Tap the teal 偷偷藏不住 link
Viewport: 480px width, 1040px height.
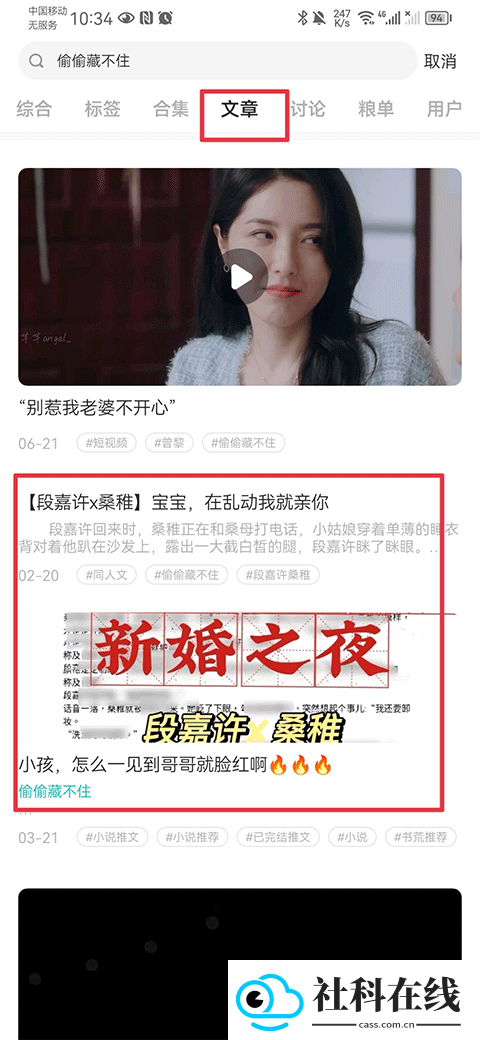click(55, 791)
